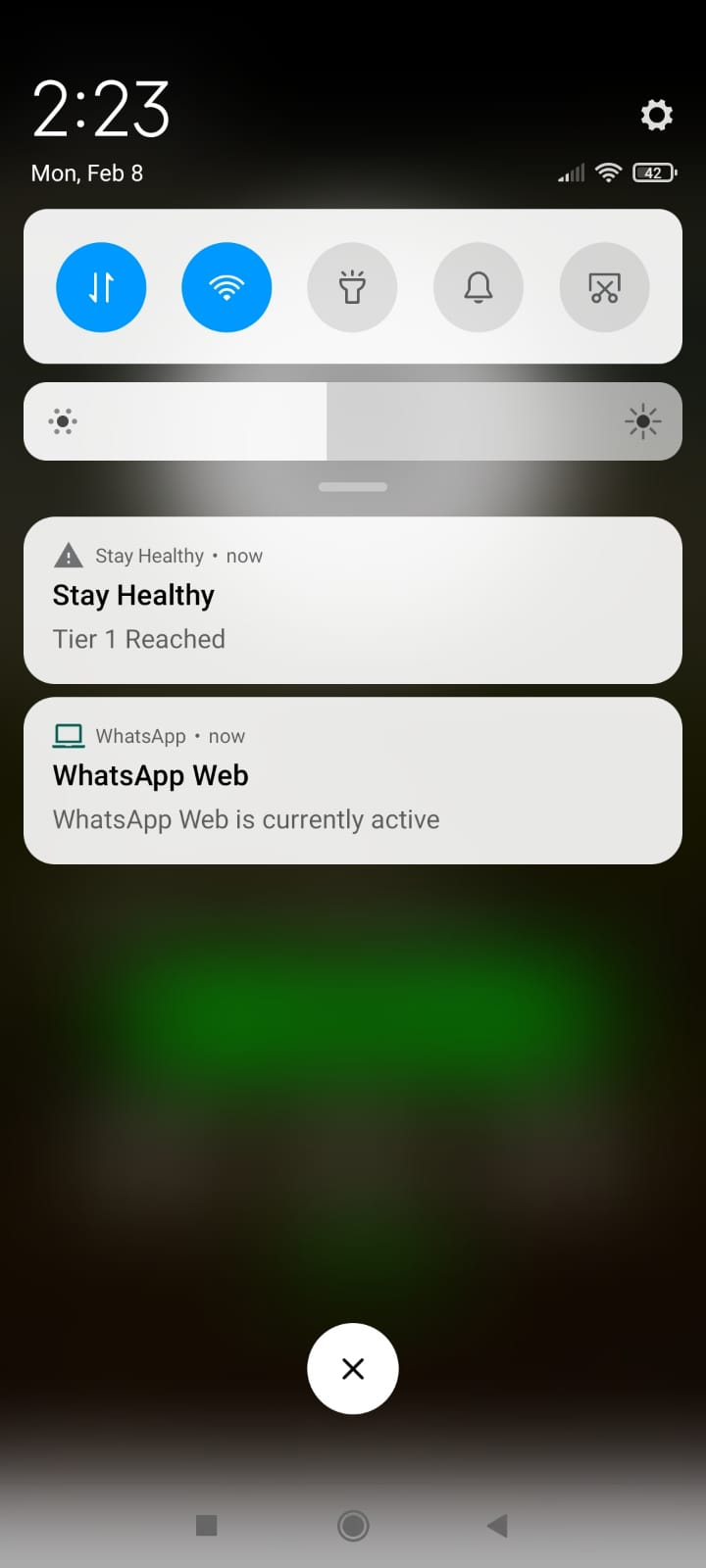Tap the back navigation button
The width and height of the screenshot is (706, 1568).
498,1525
